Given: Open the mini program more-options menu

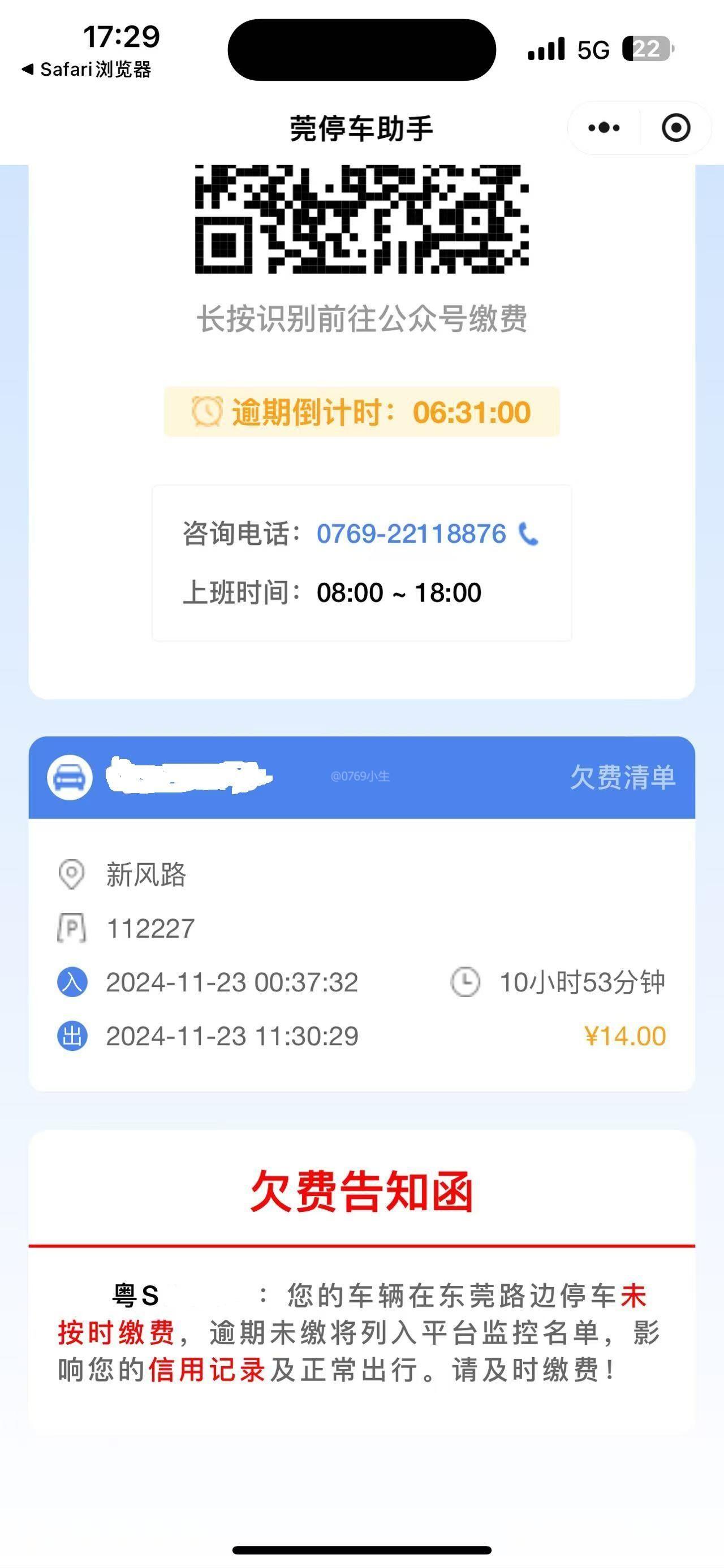Looking at the screenshot, I should coord(604,128).
